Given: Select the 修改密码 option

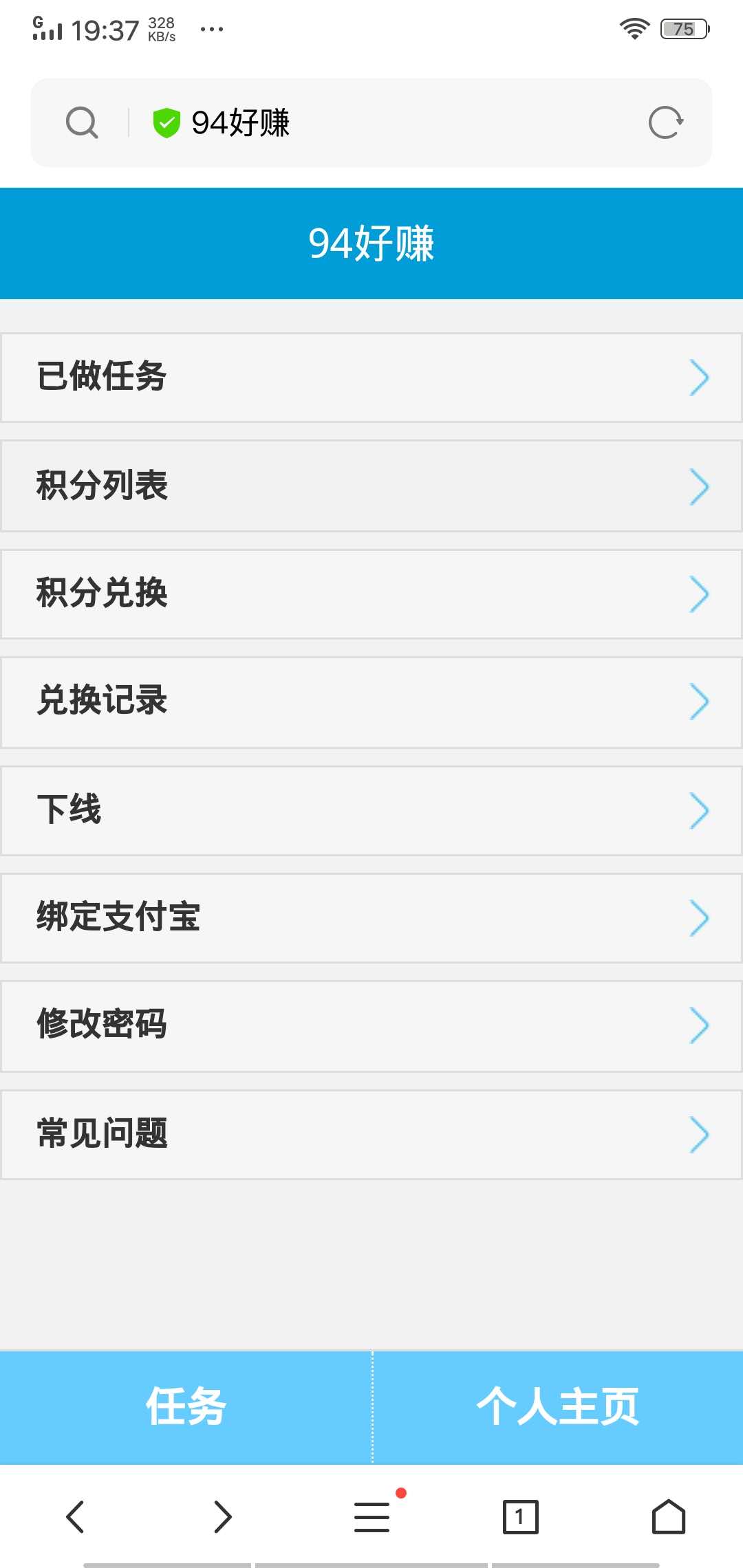Looking at the screenshot, I should (x=371, y=1025).
